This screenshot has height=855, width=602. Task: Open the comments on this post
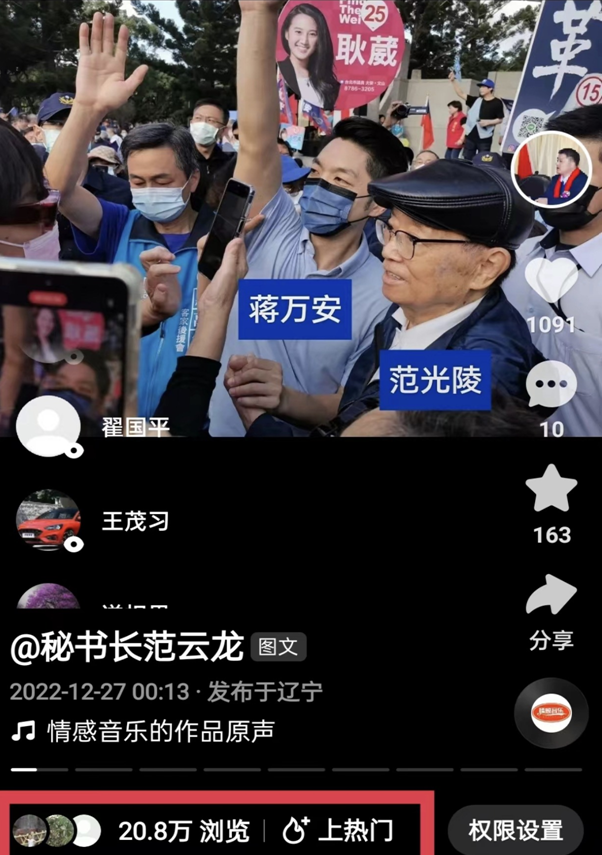551,385
